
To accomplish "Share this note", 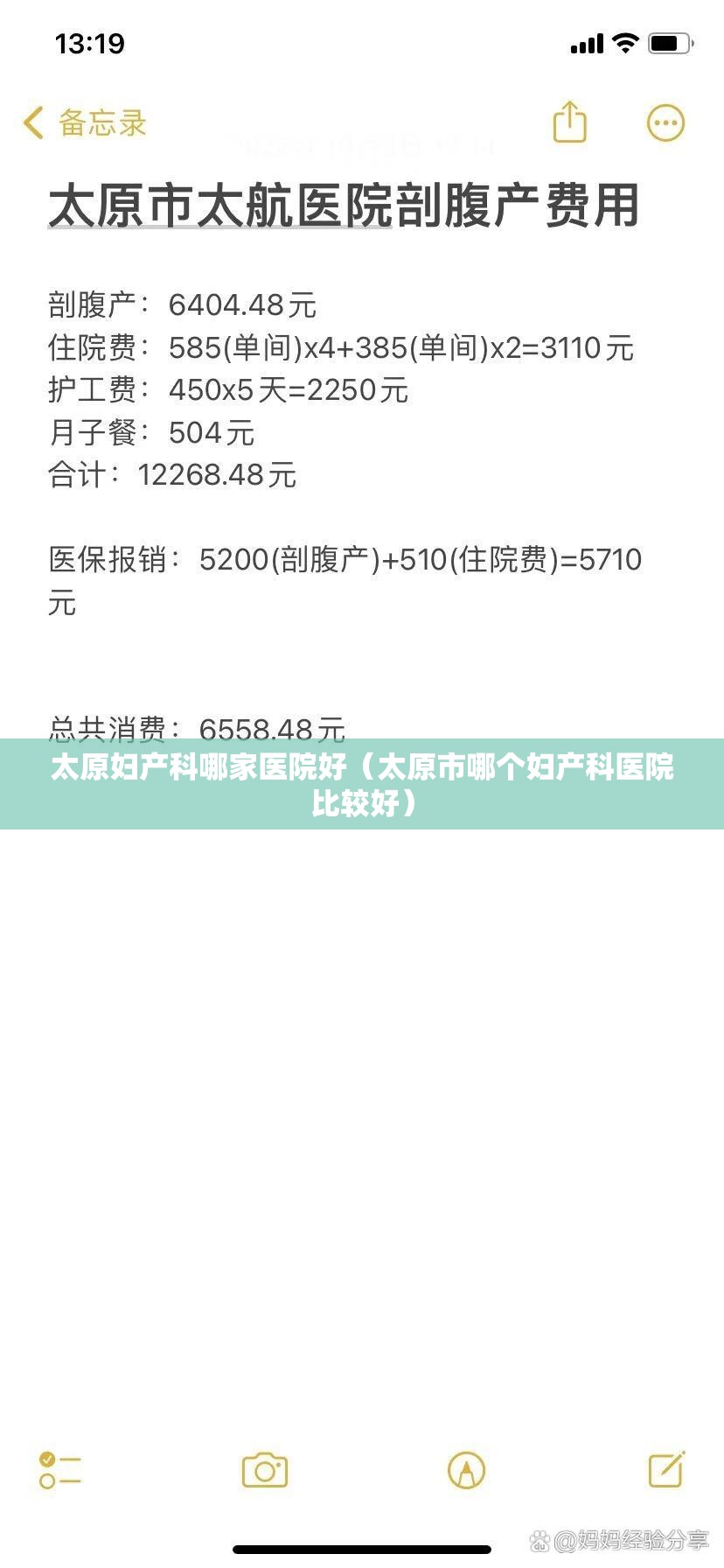I will point(569,122).
